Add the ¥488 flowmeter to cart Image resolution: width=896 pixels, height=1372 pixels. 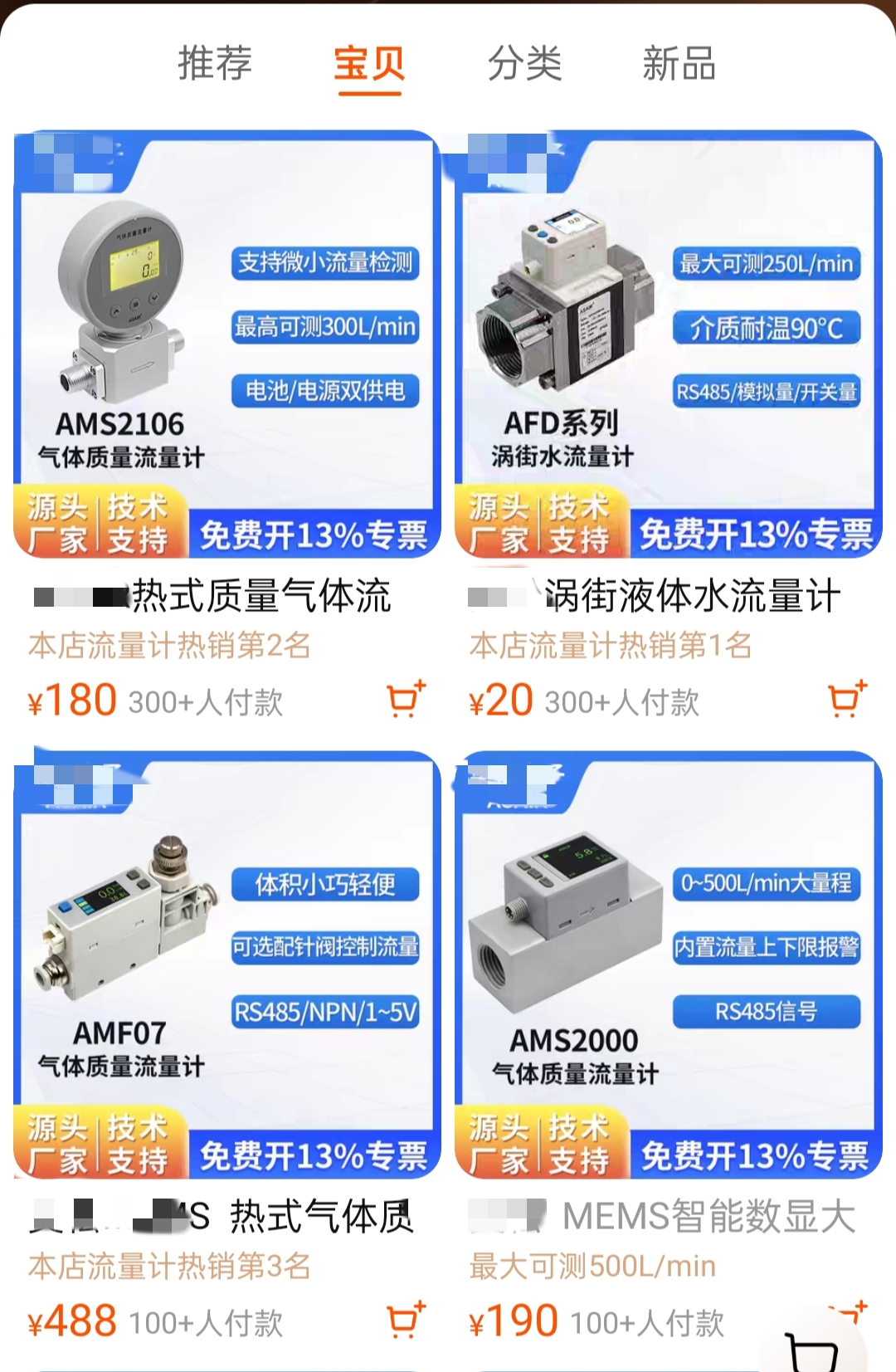406,1320
